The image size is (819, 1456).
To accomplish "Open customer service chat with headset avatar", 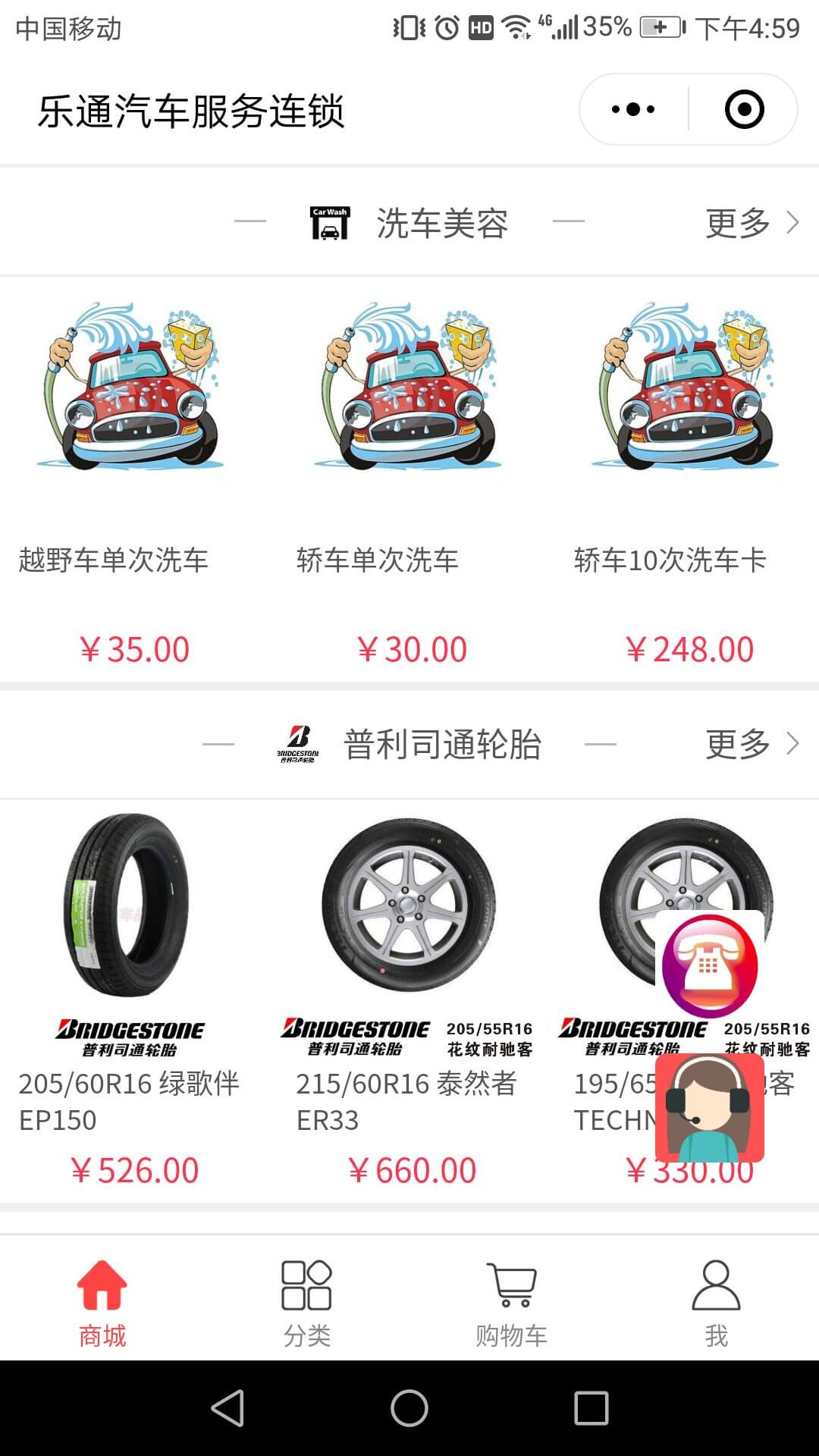I will pos(710,1109).
